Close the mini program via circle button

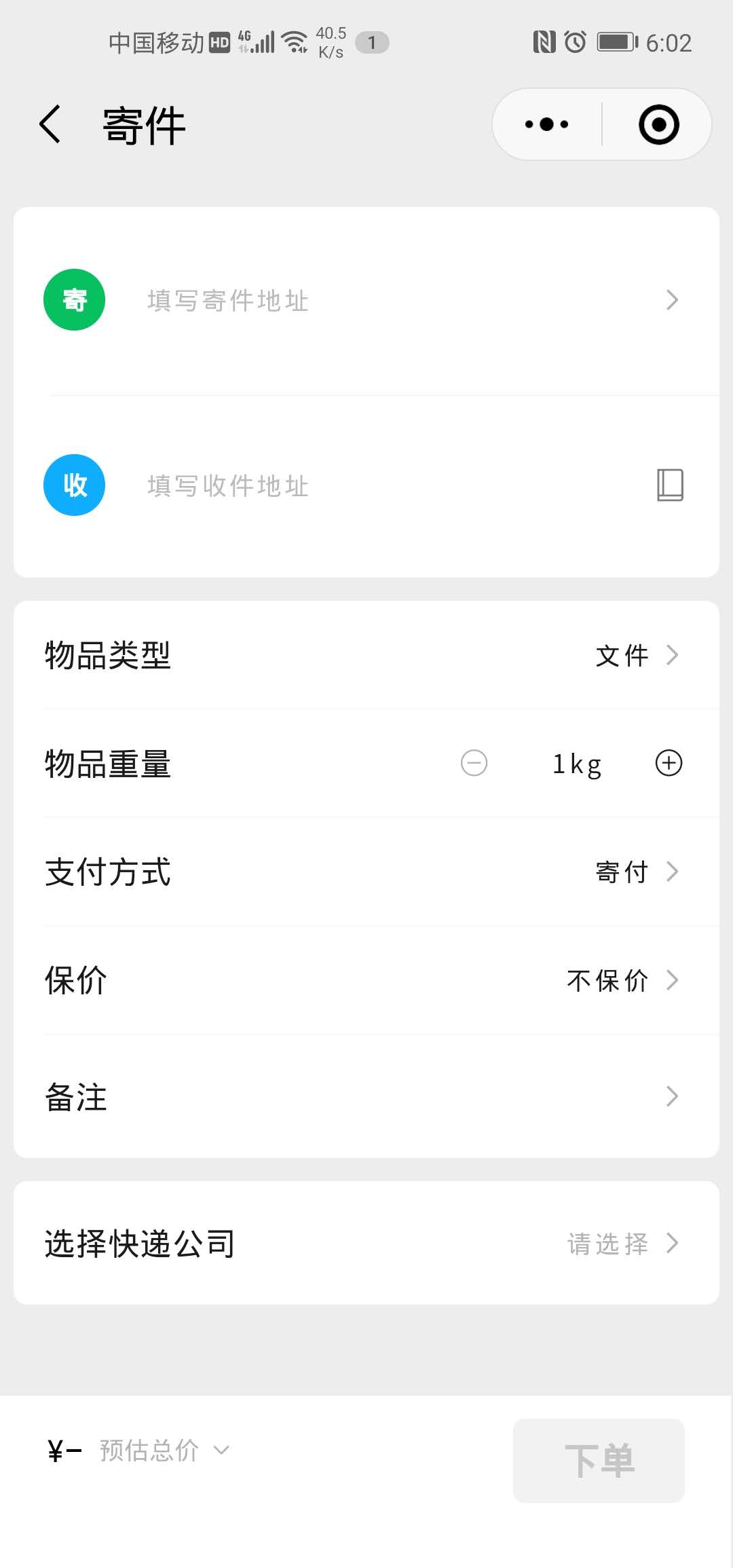pyautogui.click(x=658, y=124)
